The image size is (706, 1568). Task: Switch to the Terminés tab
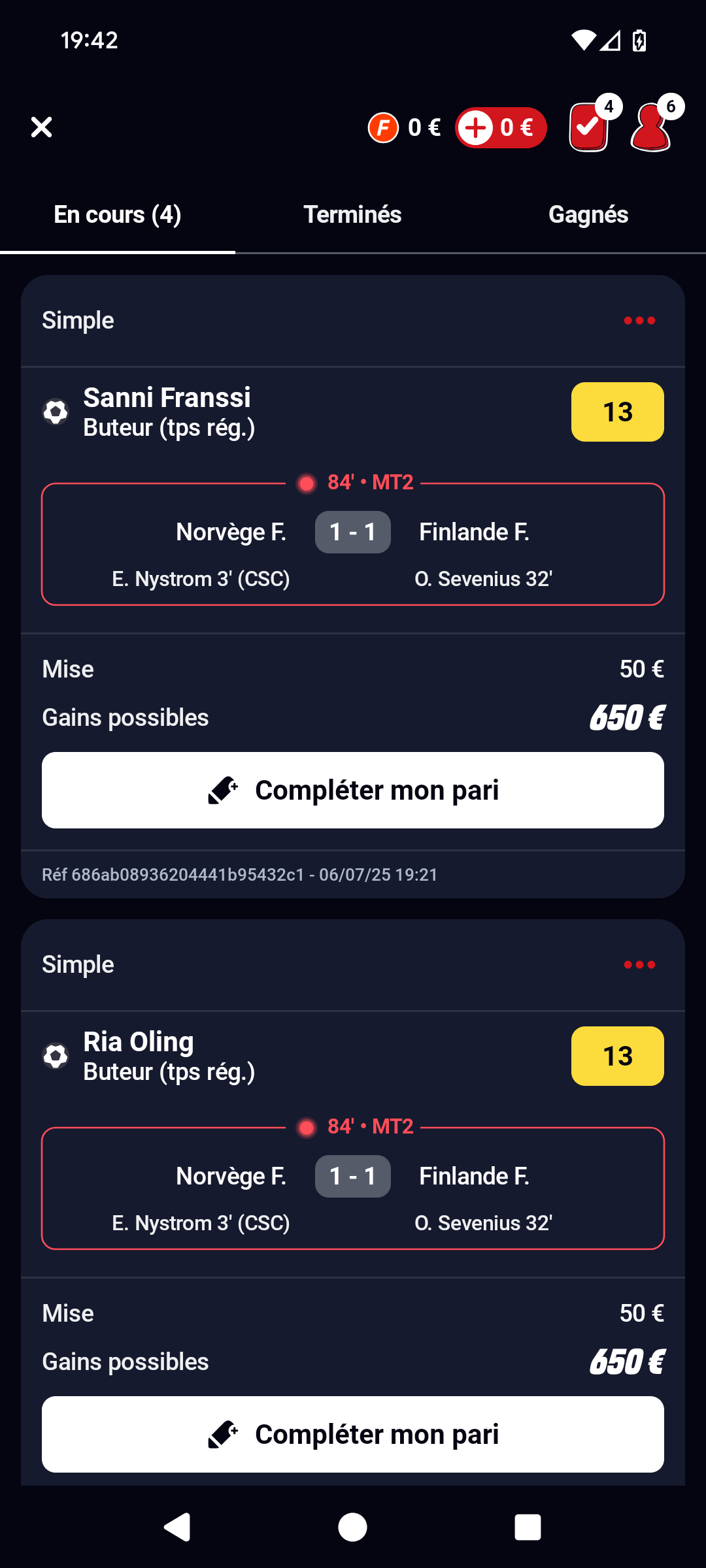[352, 215]
